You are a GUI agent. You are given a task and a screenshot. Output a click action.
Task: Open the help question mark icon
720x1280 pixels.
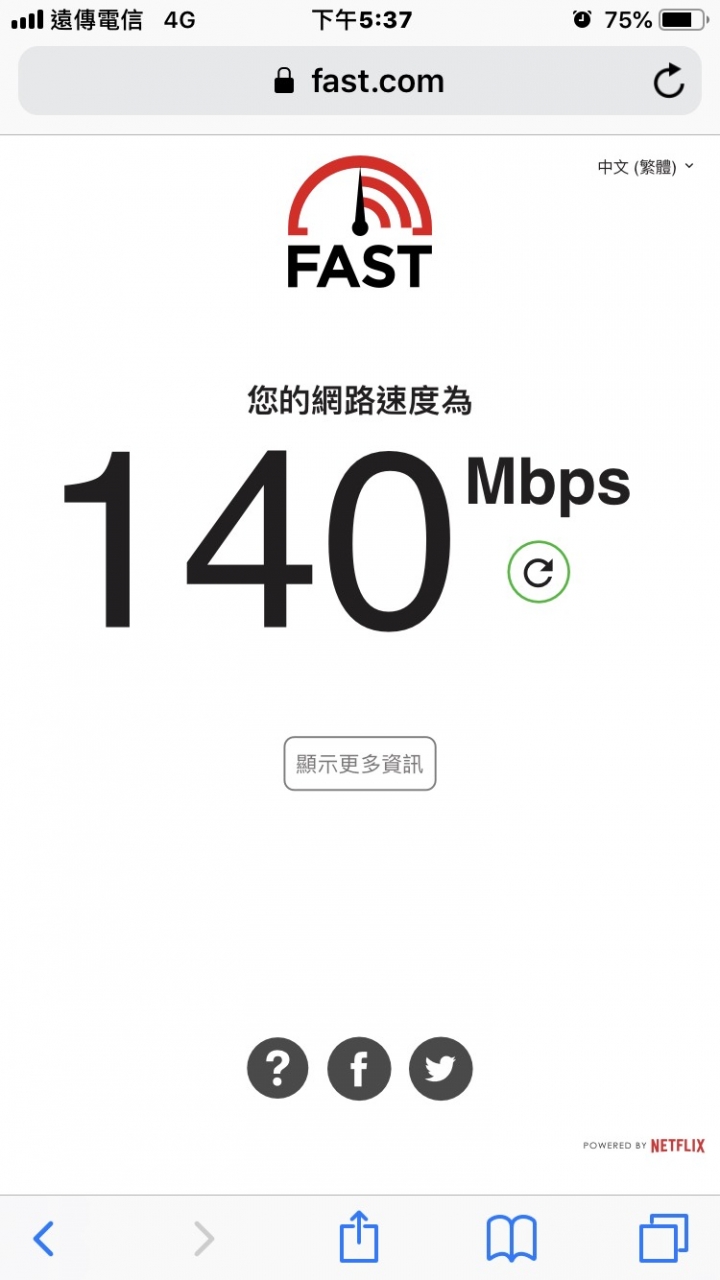[278, 1069]
